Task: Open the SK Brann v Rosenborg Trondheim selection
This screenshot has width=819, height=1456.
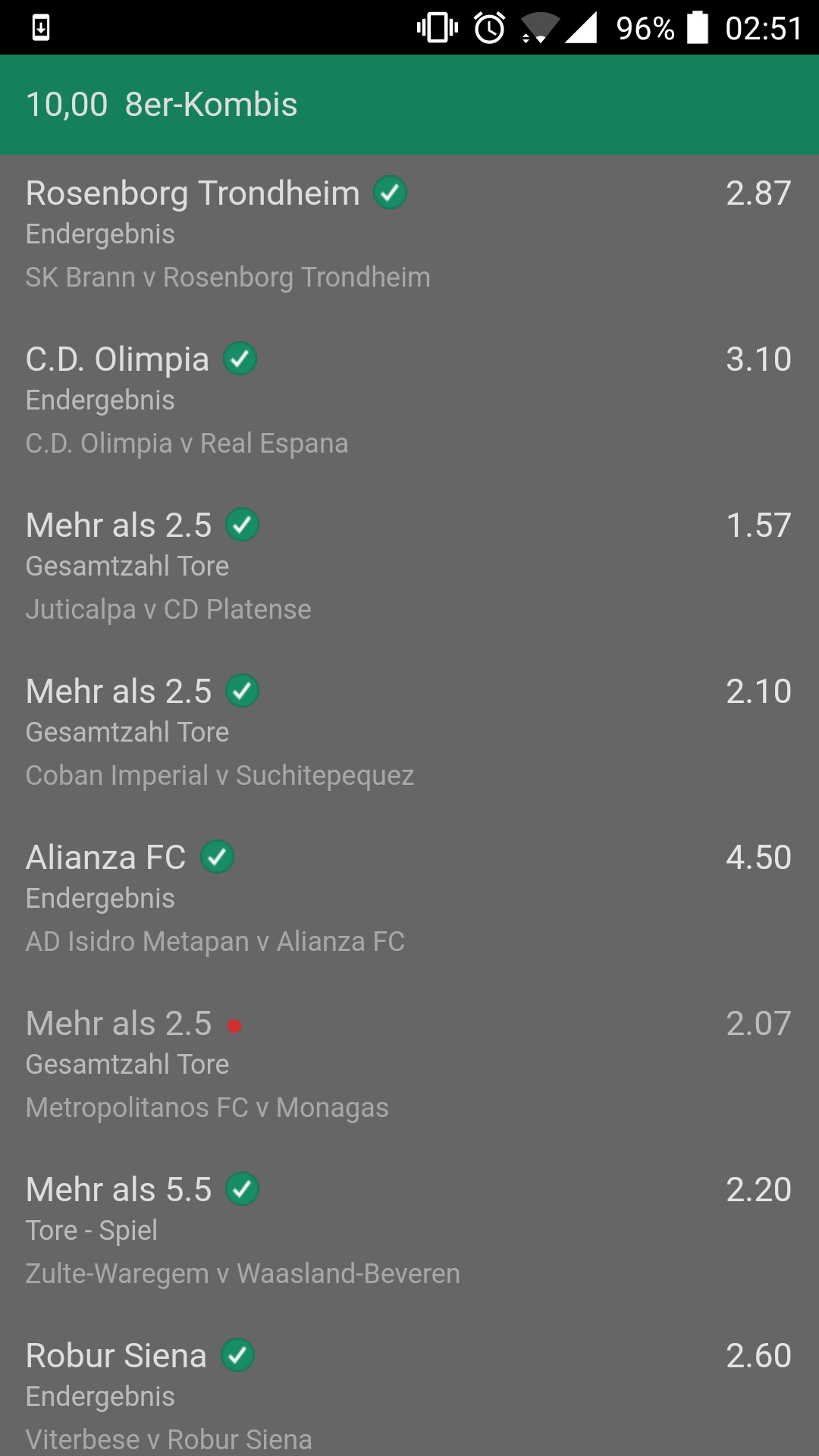Action: [409, 234]
